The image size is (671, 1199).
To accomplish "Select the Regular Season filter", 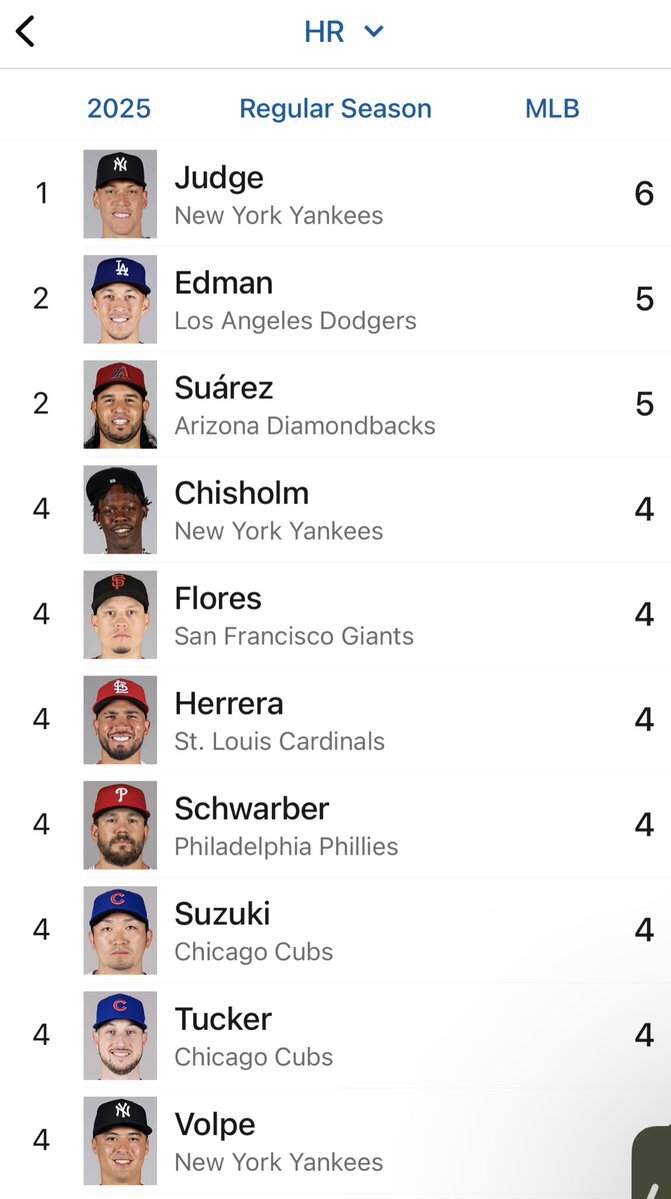I will [335, 108].
